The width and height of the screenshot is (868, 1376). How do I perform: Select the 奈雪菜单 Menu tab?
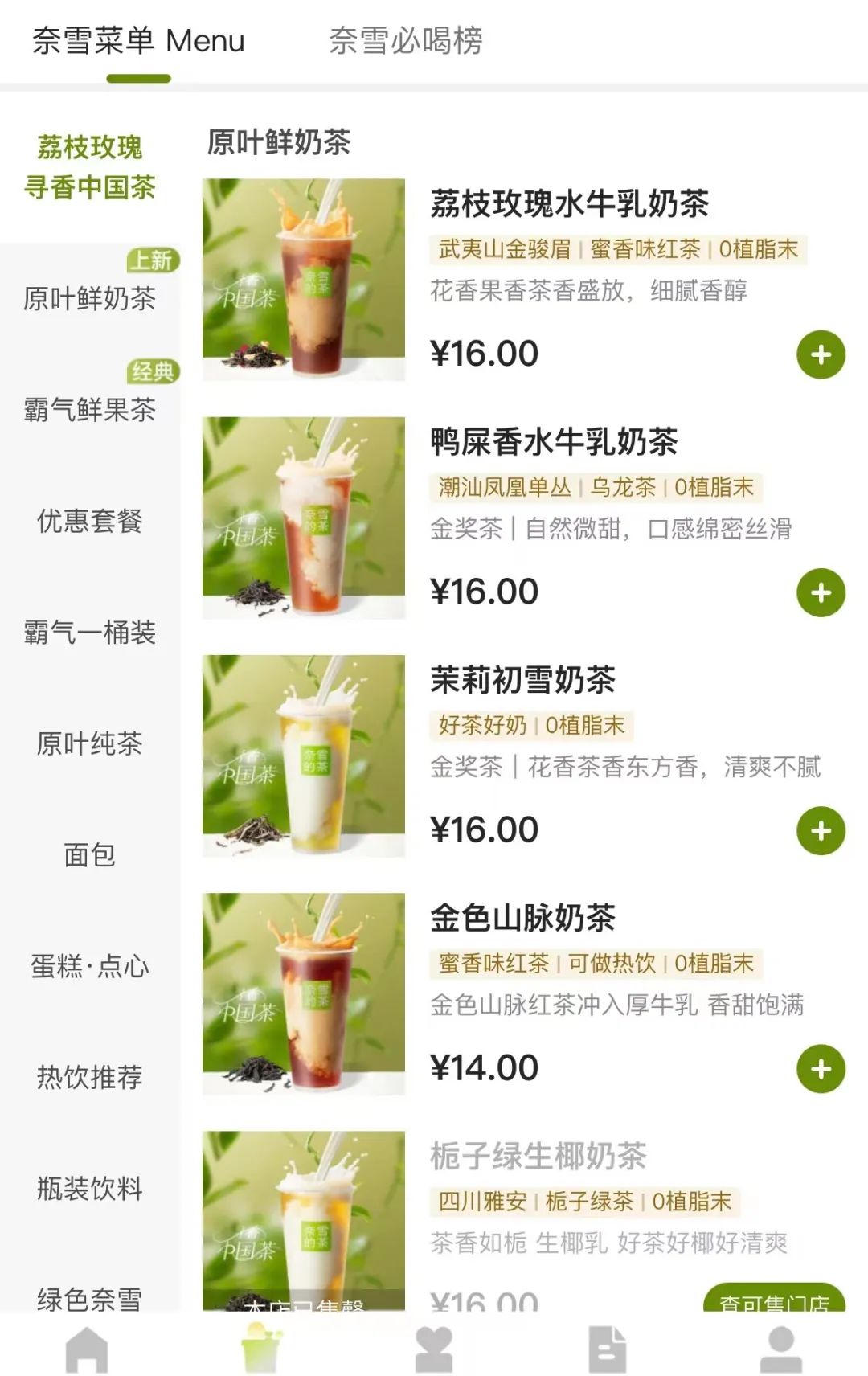tap(138, 40)
